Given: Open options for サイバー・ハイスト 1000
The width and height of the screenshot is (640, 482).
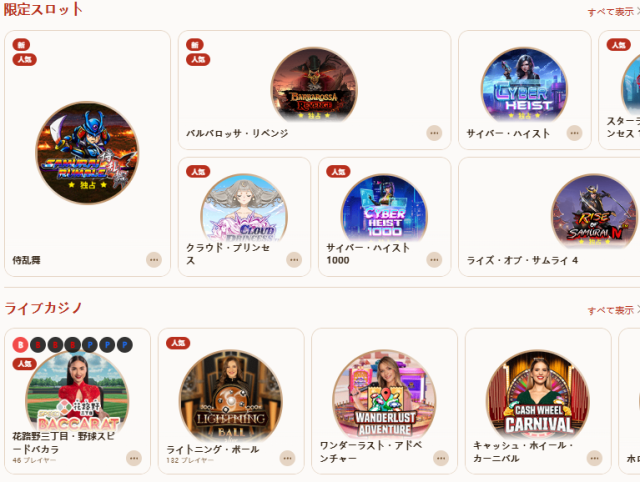Looking at the screenshot, I should pyautogui.click(x=434, y=259).
